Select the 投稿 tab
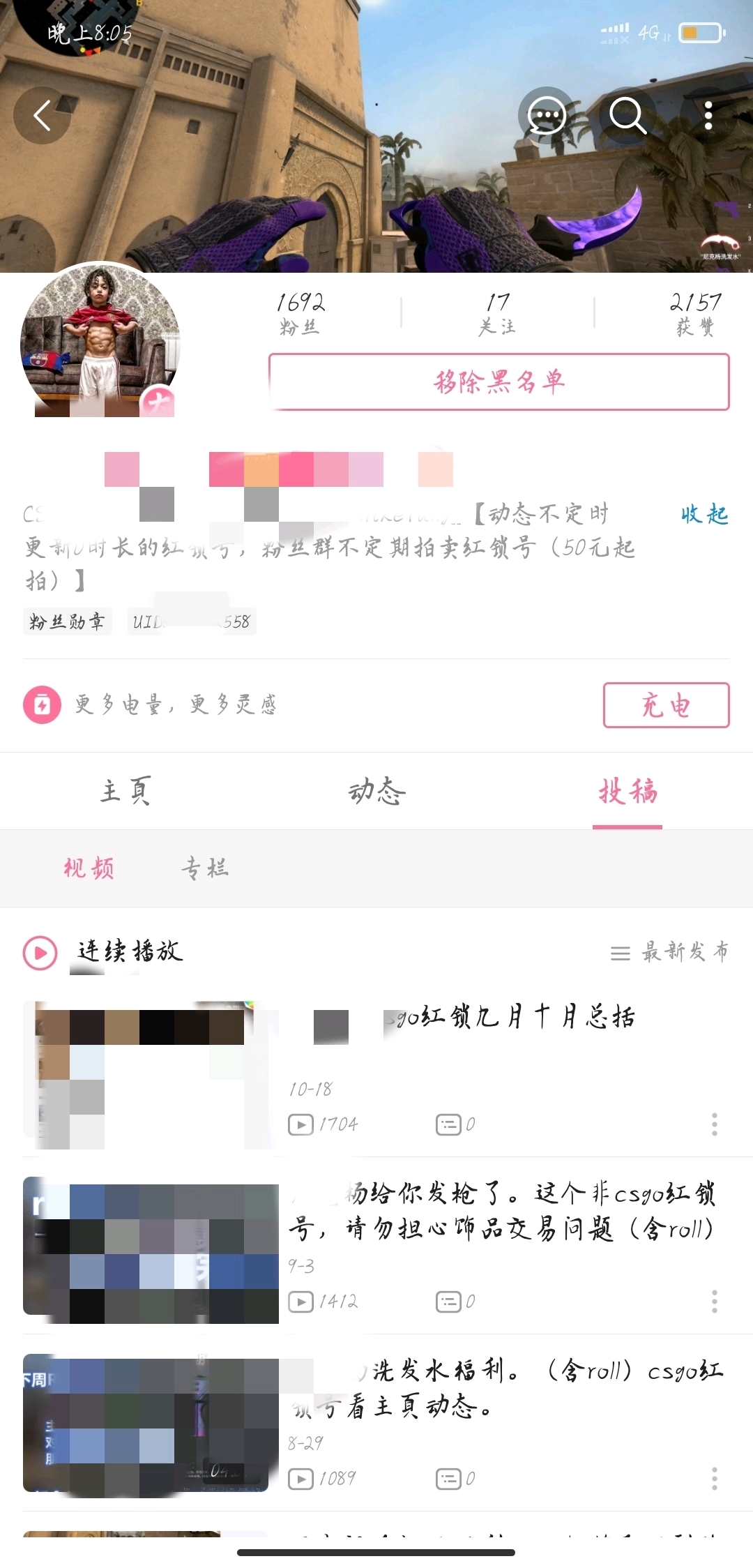The width and height of the screenshot is (753, 1568). point(627,792)
